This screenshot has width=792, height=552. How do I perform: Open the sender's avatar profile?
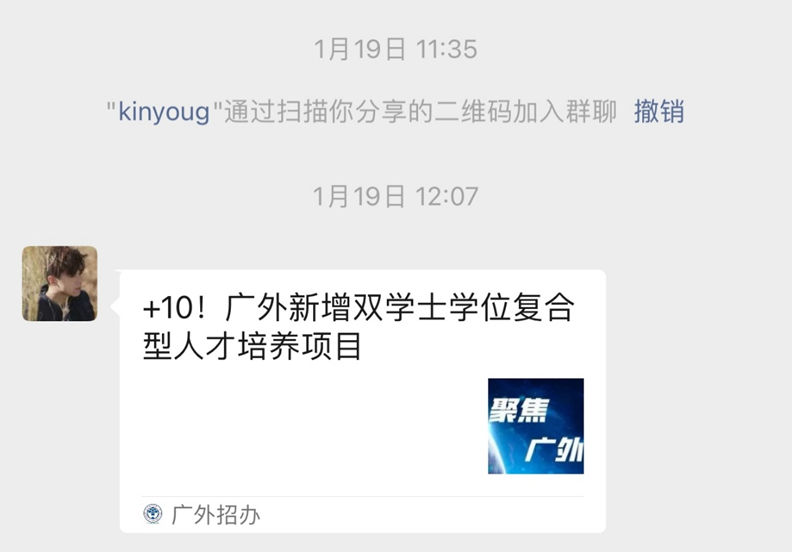[60, 284]
